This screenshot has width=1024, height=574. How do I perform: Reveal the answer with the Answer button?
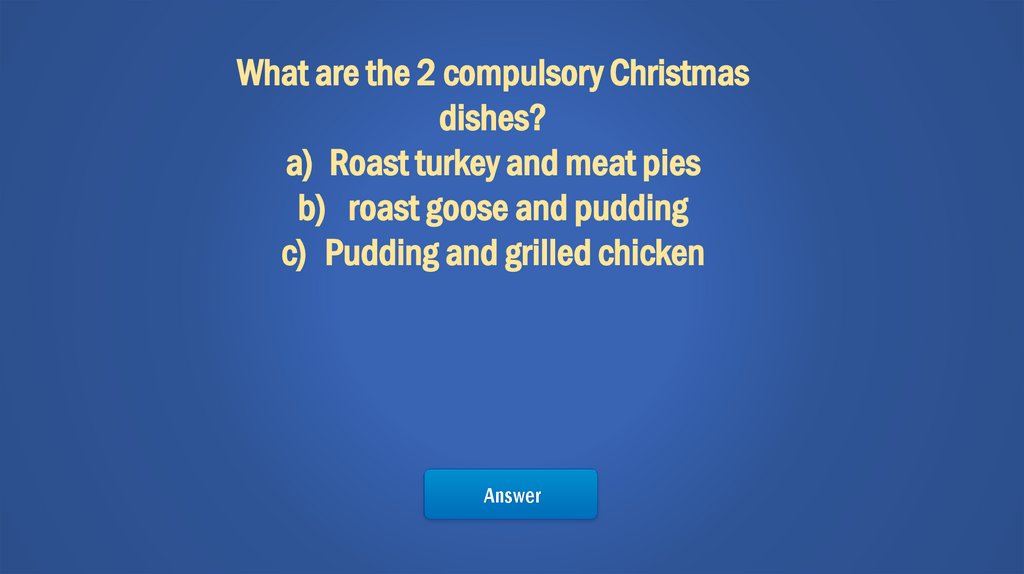tap(511, 495)
